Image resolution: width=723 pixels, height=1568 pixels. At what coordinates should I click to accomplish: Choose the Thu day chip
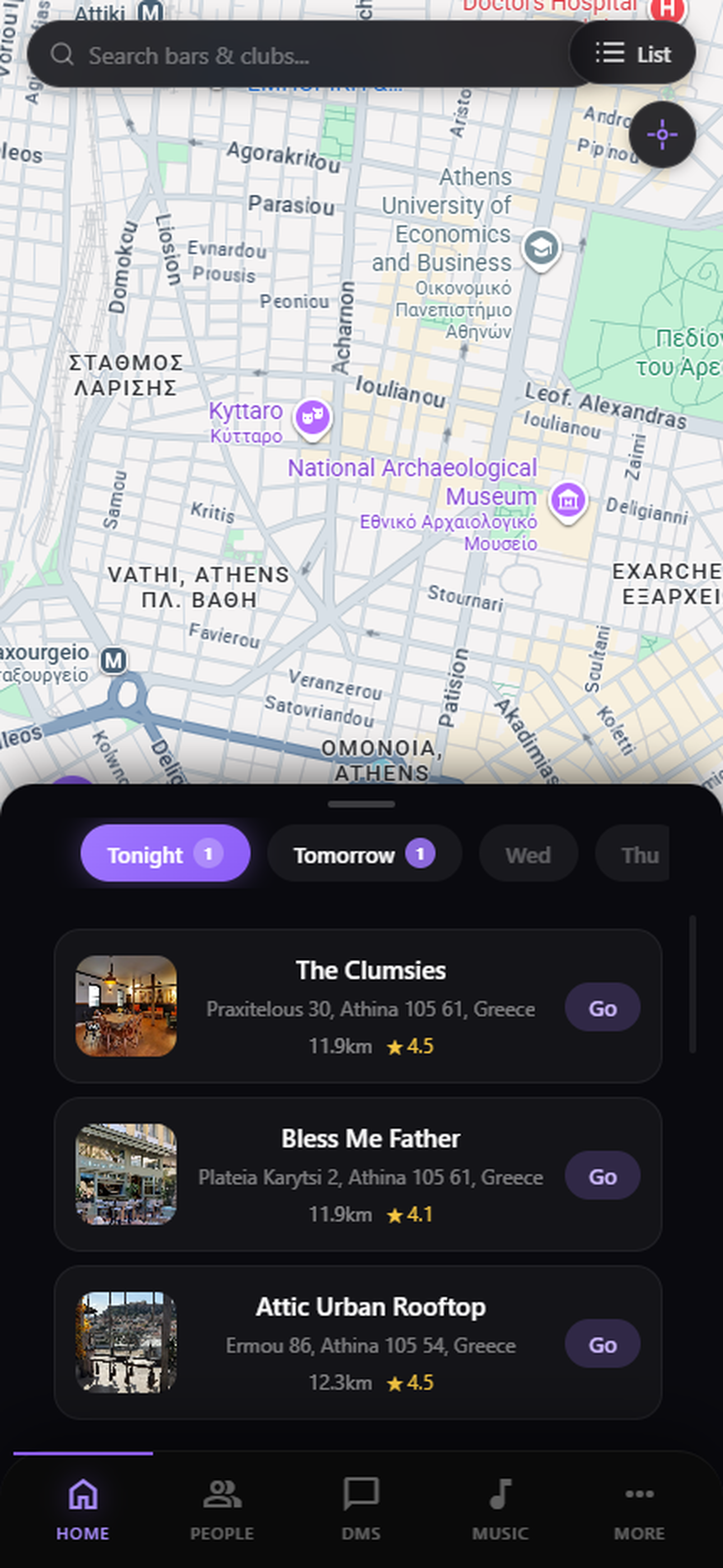tap(633, 854)
